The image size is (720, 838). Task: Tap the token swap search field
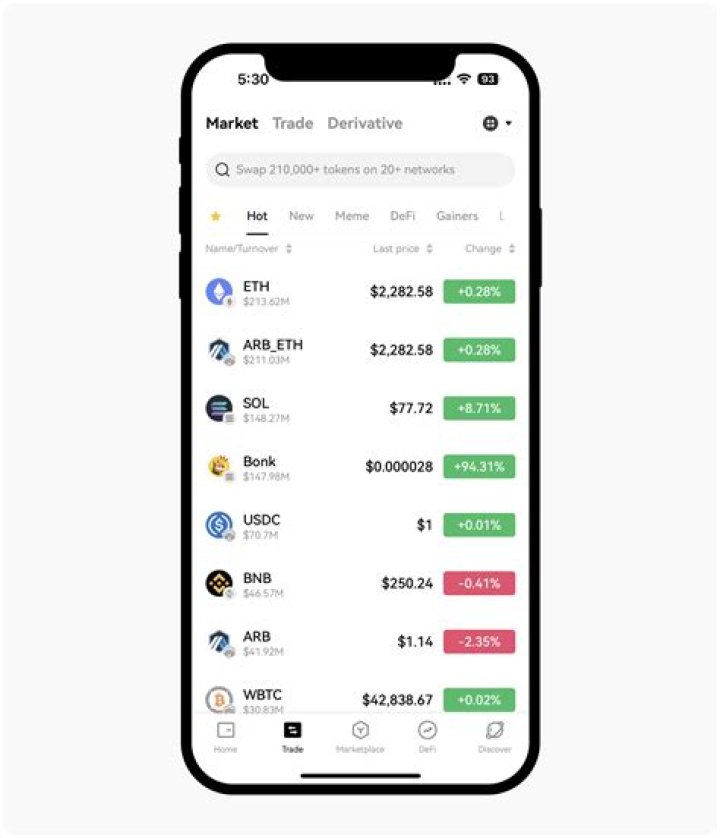coord(360,170)
